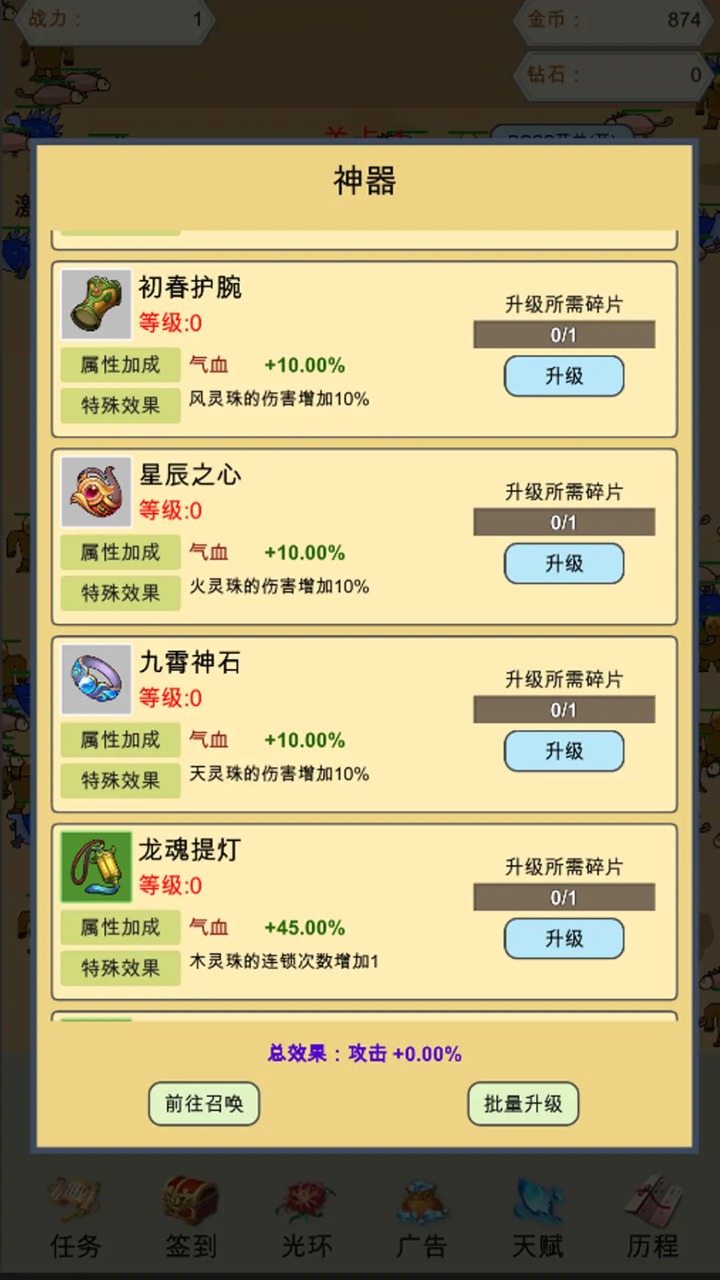
Task: Tap the 九霄神石 ring artifact icon
Action: click(x=95, y=678)
